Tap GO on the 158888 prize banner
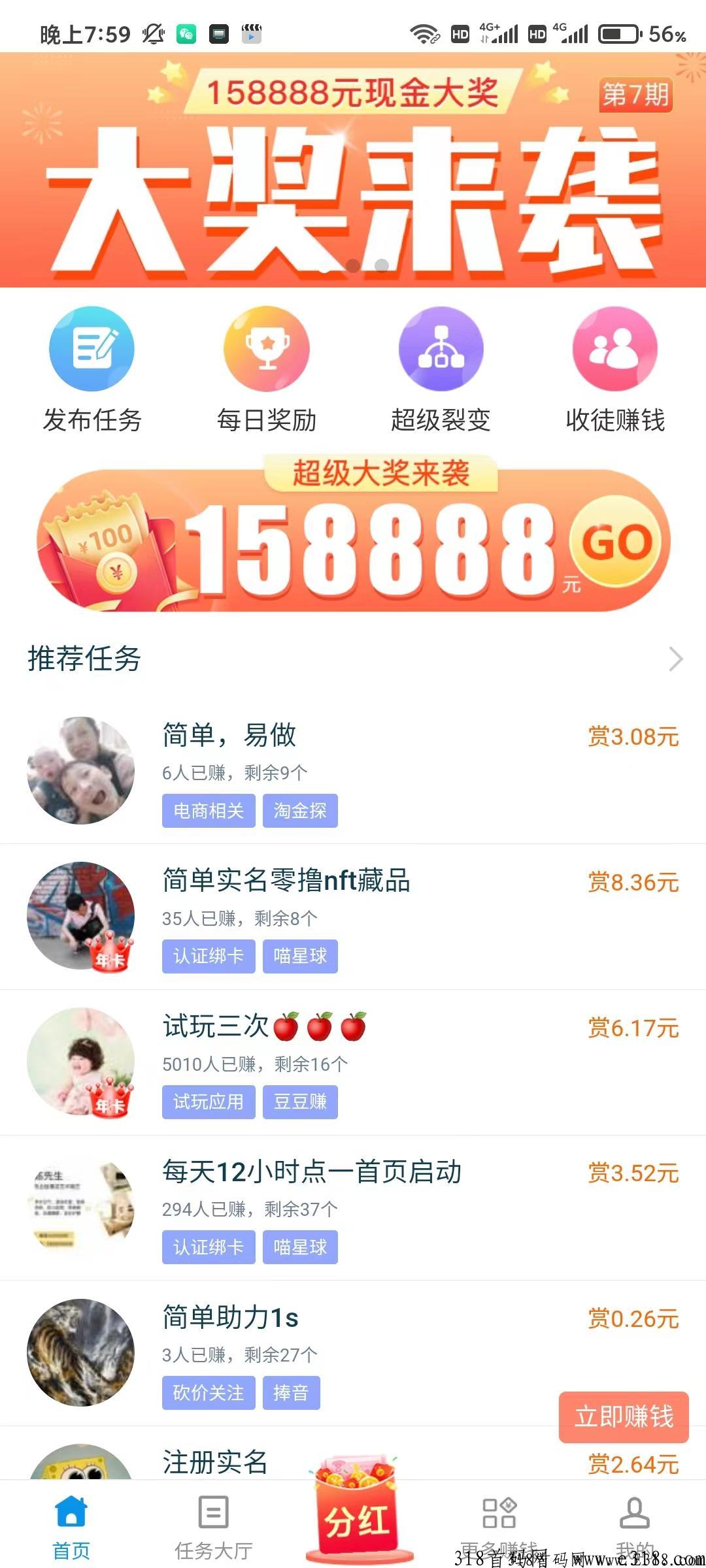The image size is (706, 1568). click(617, 542)
